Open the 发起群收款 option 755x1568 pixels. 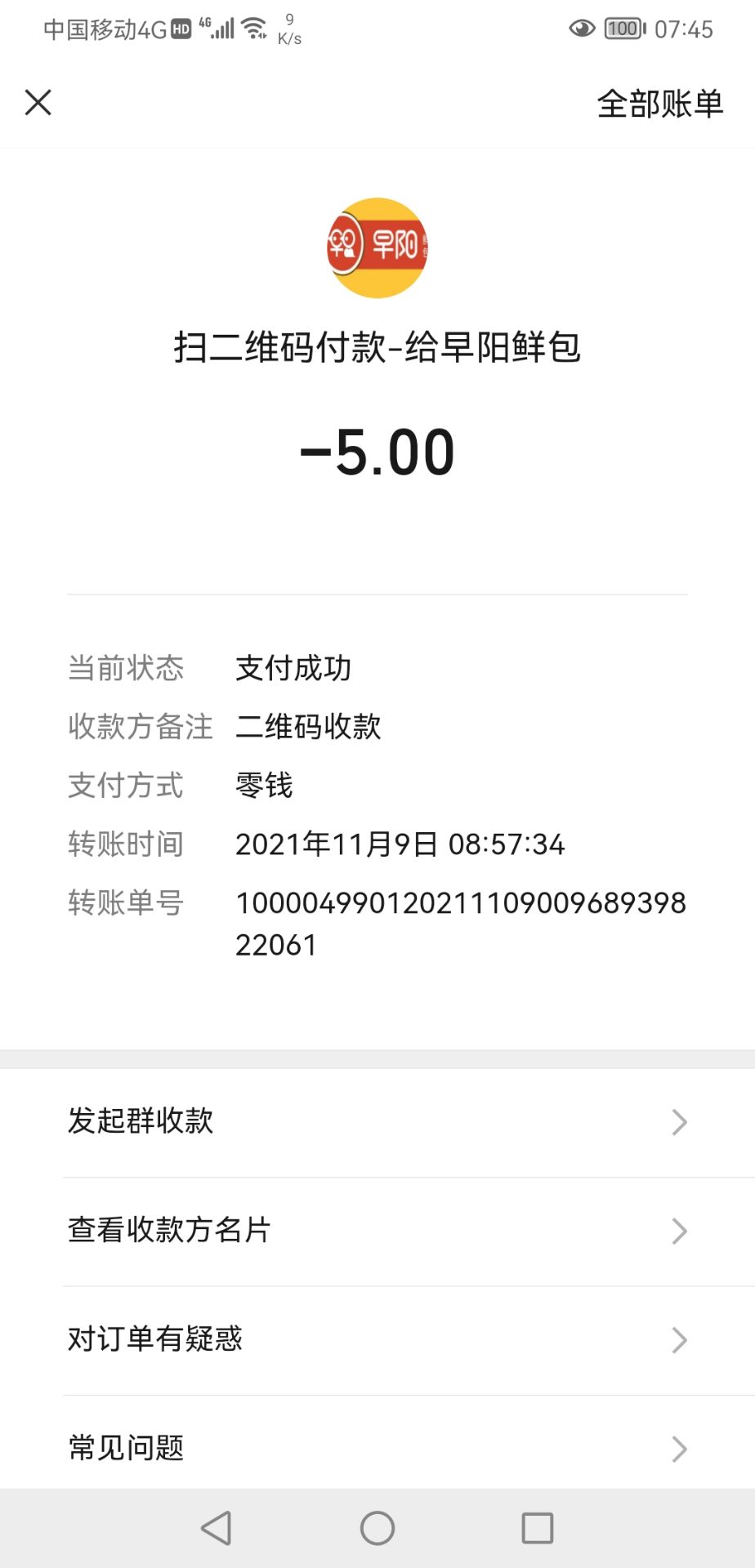[x=377, y=1121]
